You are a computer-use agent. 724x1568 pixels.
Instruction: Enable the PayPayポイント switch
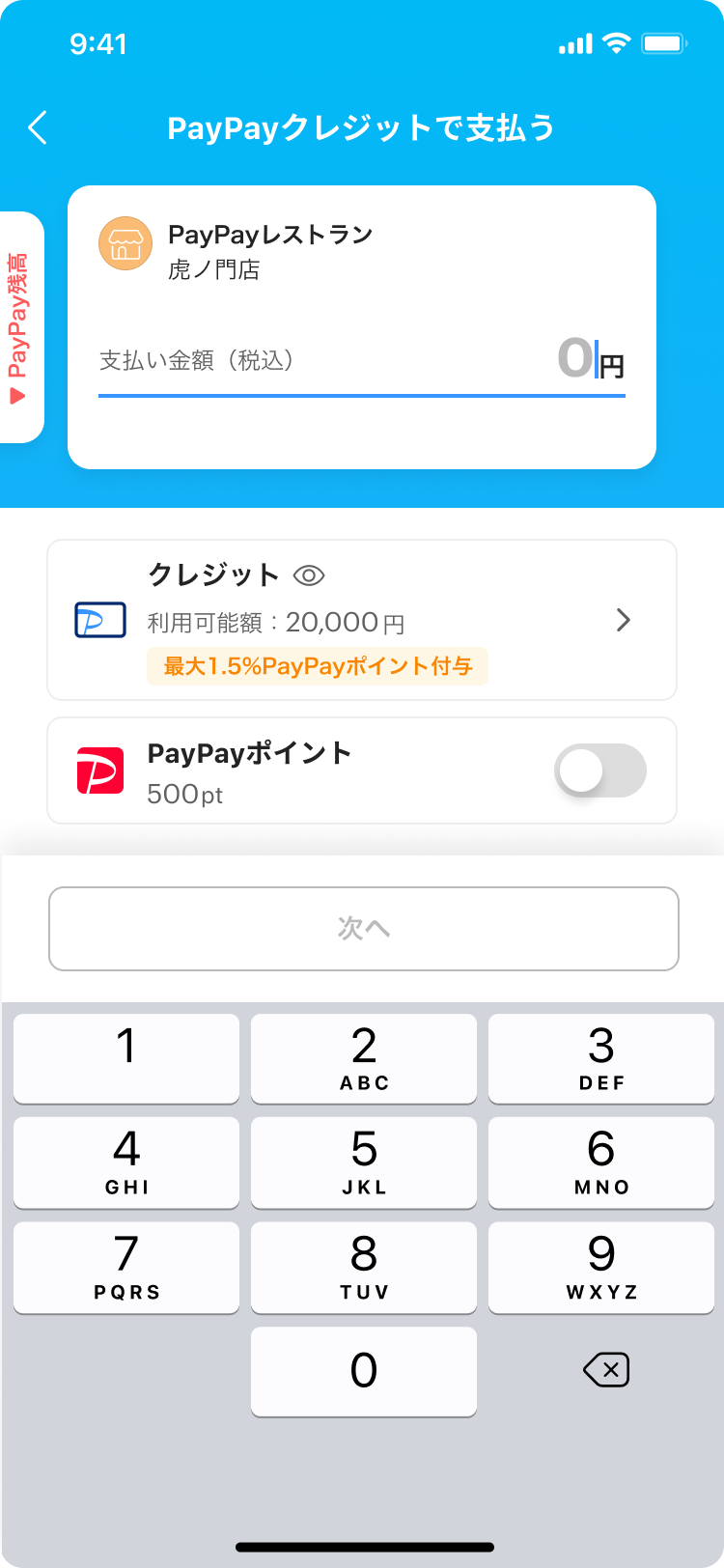(x=599, y=770)
